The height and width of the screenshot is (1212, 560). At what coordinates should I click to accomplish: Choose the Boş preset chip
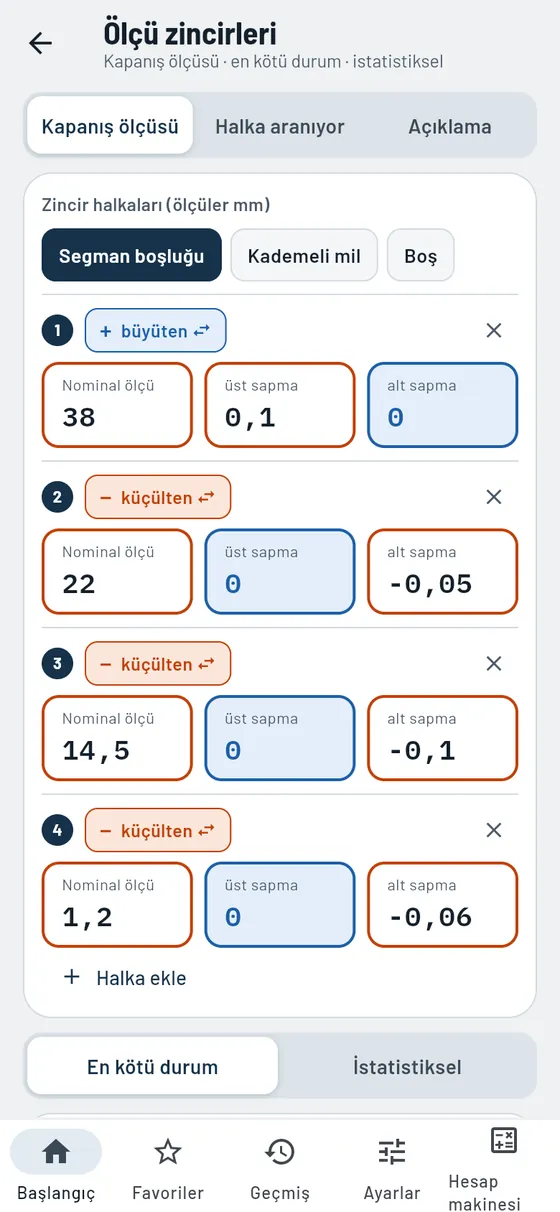(421, 256)
